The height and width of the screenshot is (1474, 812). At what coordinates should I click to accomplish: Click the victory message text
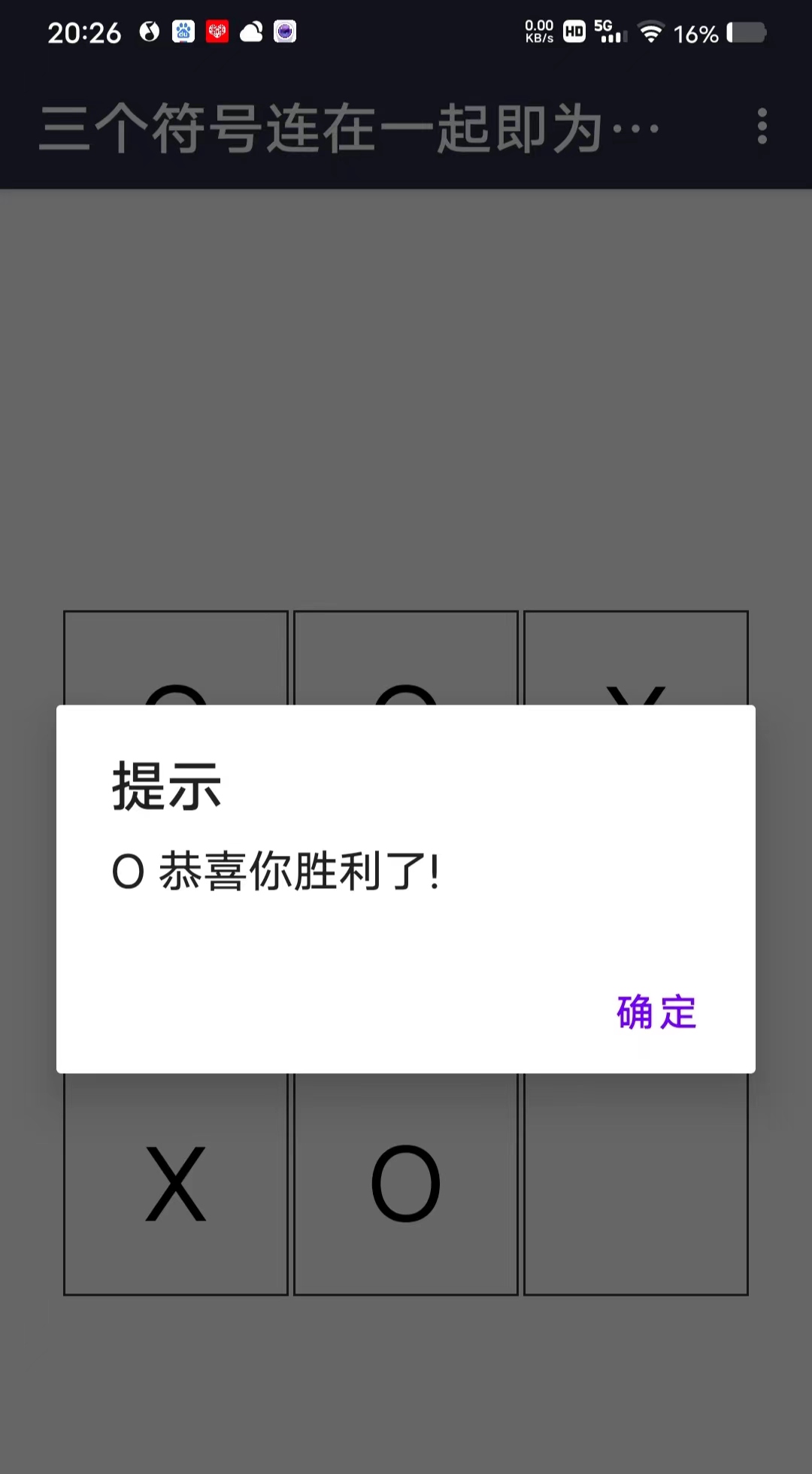tap(277, 870)
